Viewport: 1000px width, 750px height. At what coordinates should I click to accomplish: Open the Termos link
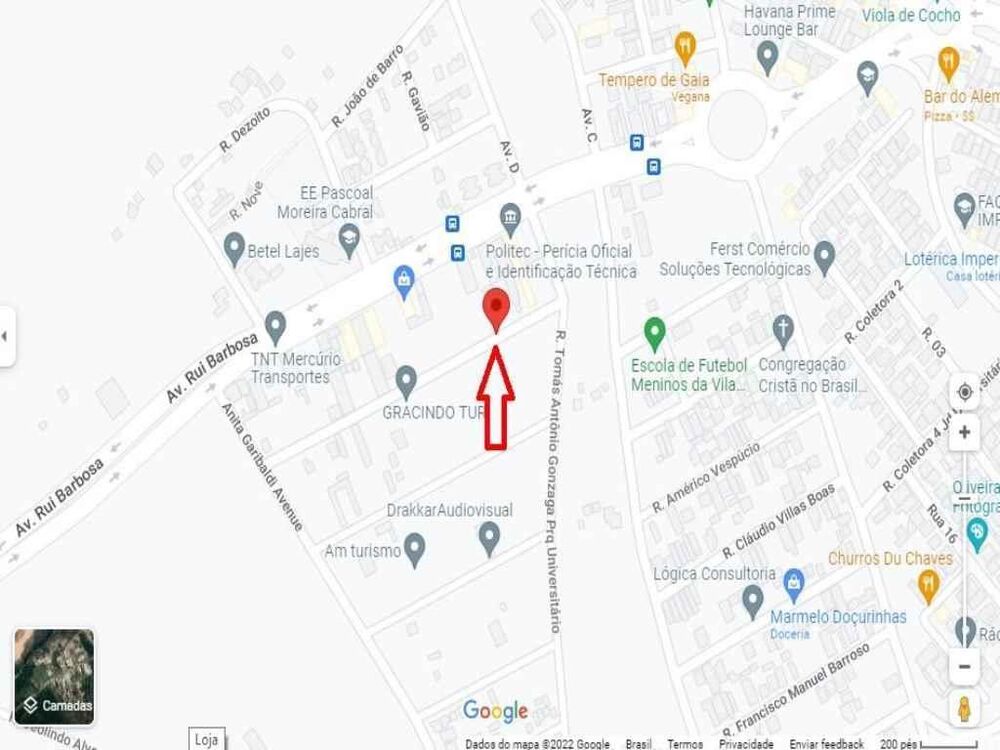pos(685,744)
